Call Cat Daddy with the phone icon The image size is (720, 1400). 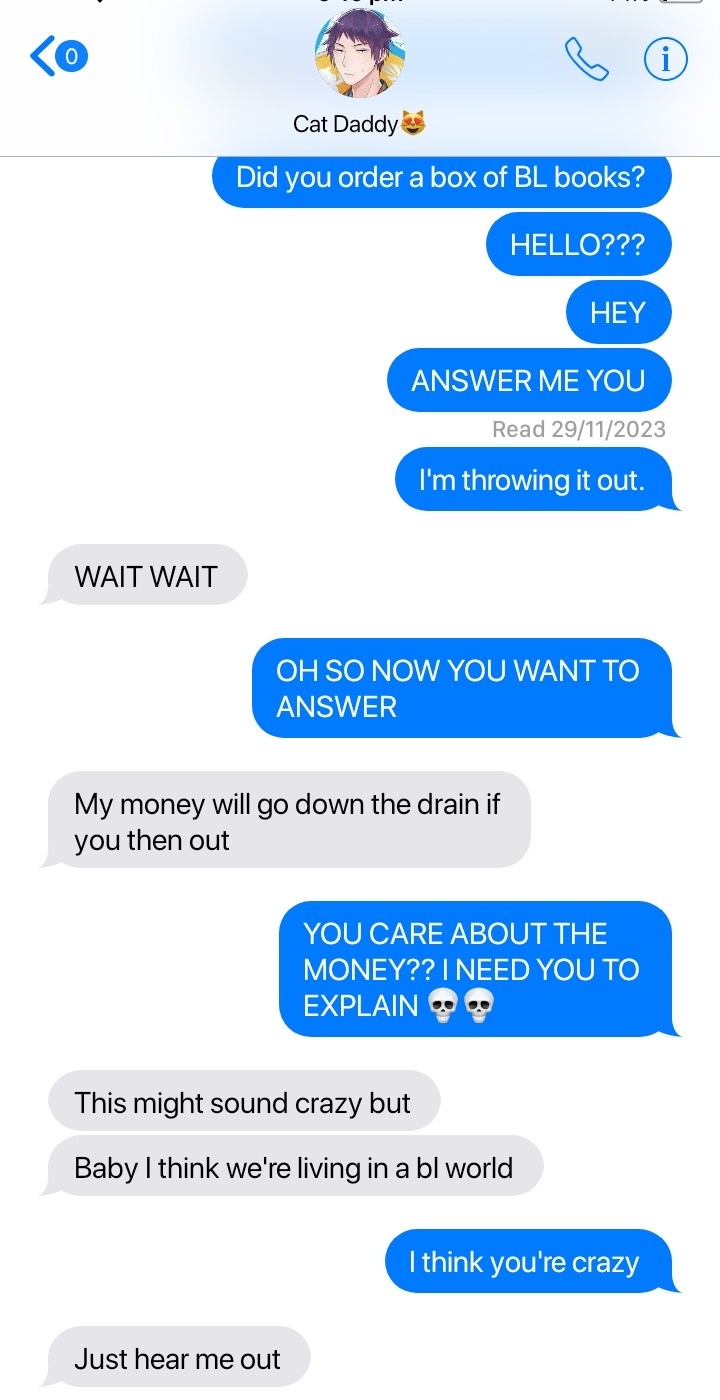click(586, 59)
